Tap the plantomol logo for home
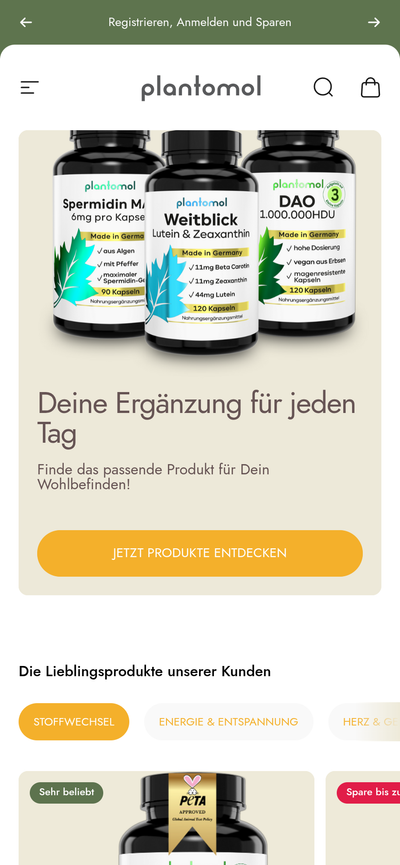The image size is (400, 865). click(x=201, y=88)
